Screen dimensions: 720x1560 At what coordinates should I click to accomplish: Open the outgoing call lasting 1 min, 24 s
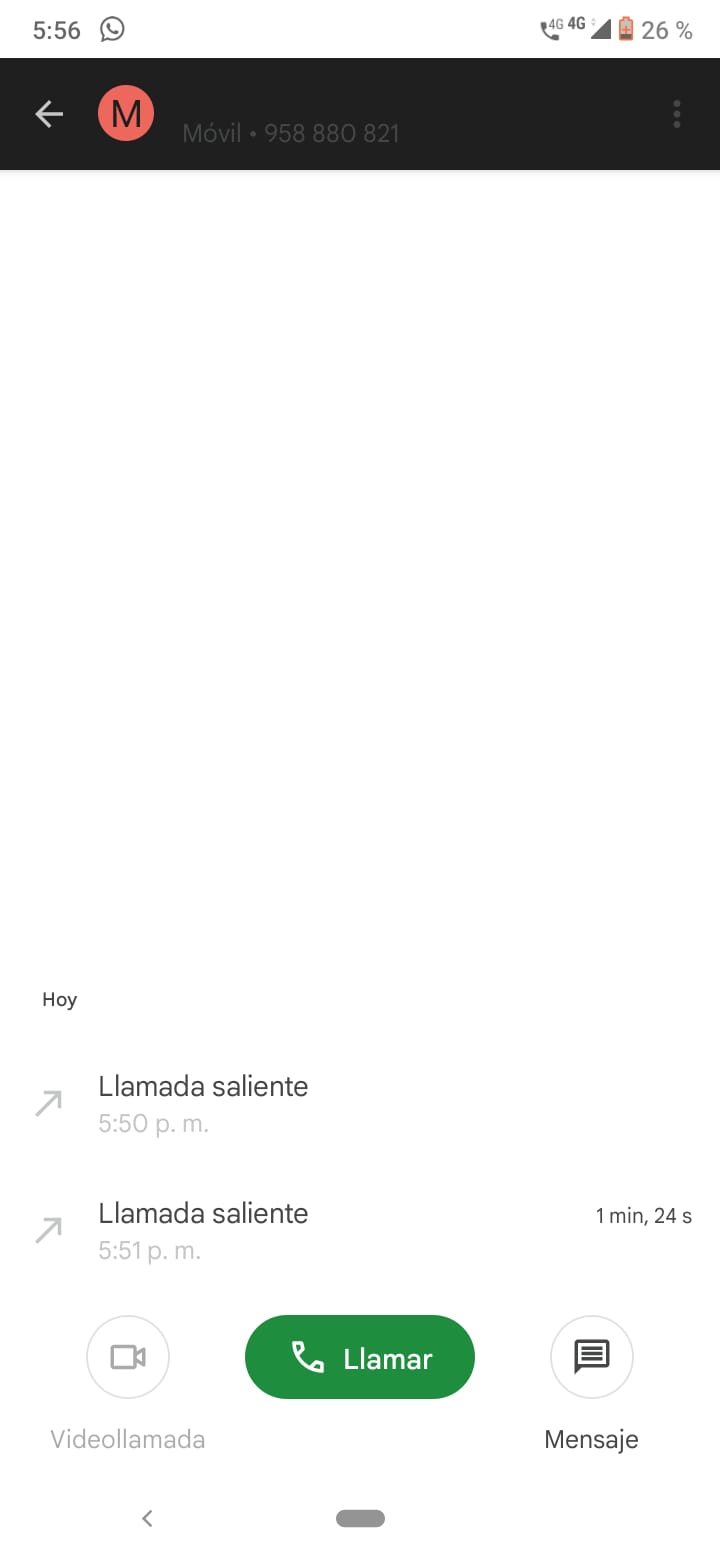click(360, 1230)
